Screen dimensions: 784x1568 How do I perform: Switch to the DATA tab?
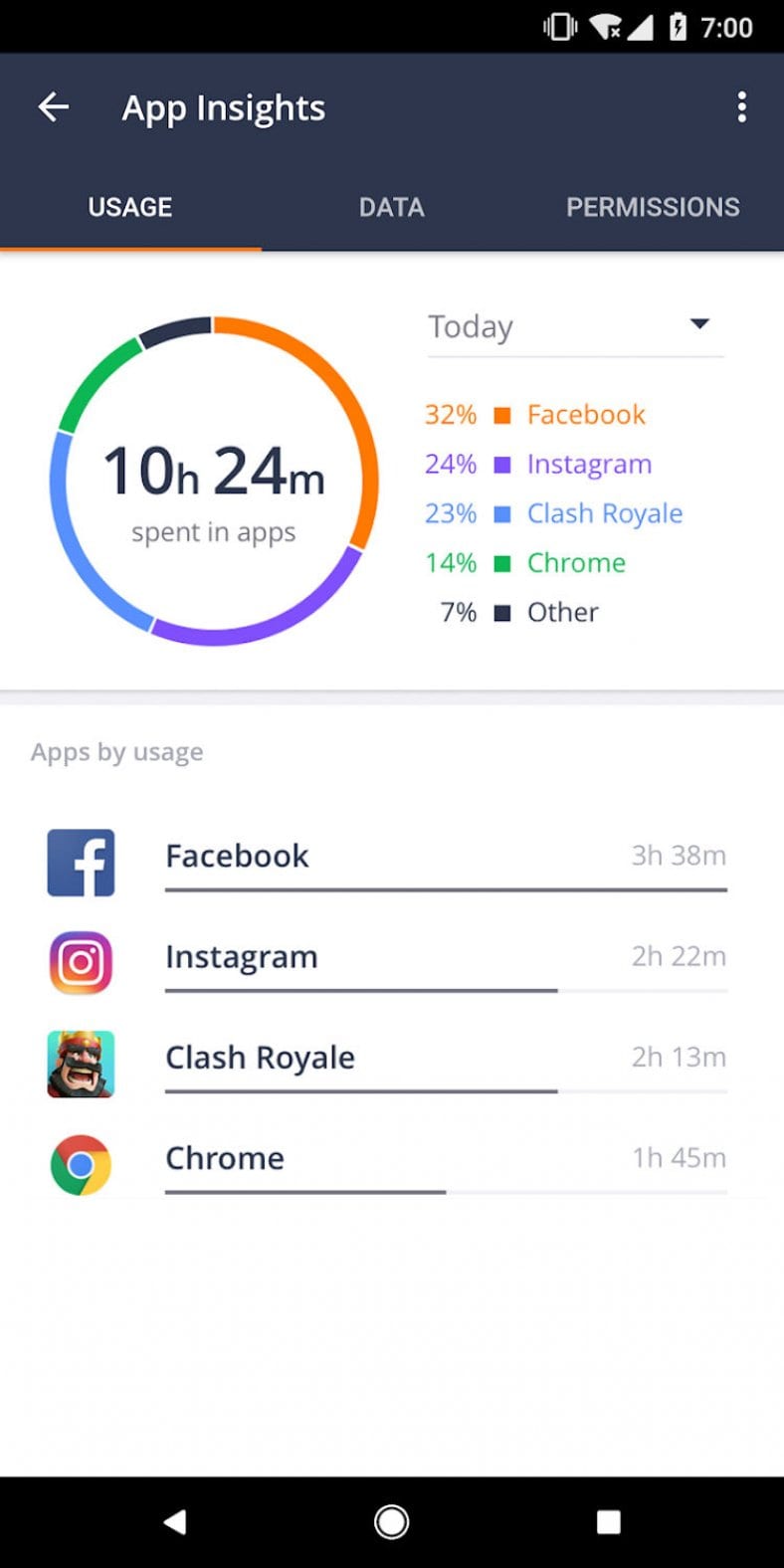391,207
